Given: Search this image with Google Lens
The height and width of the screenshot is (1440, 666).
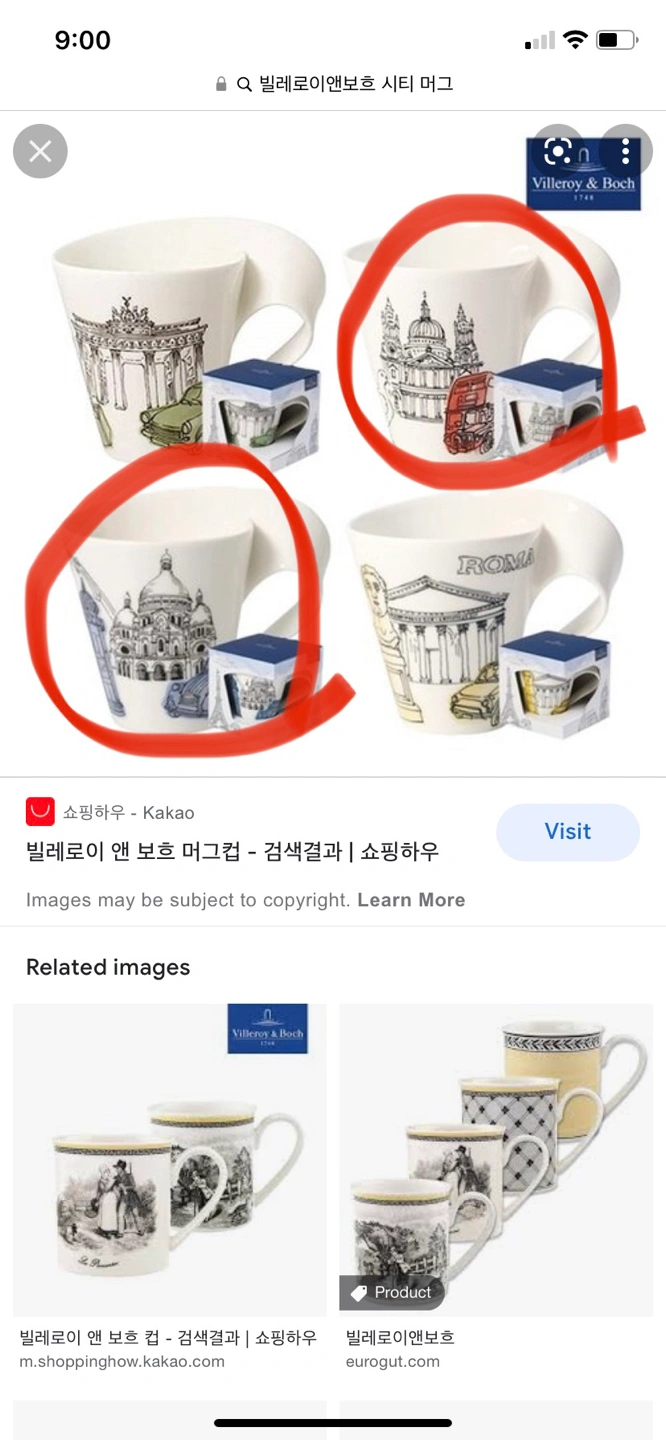Looking at the screenshot, I should pos(557,152).
